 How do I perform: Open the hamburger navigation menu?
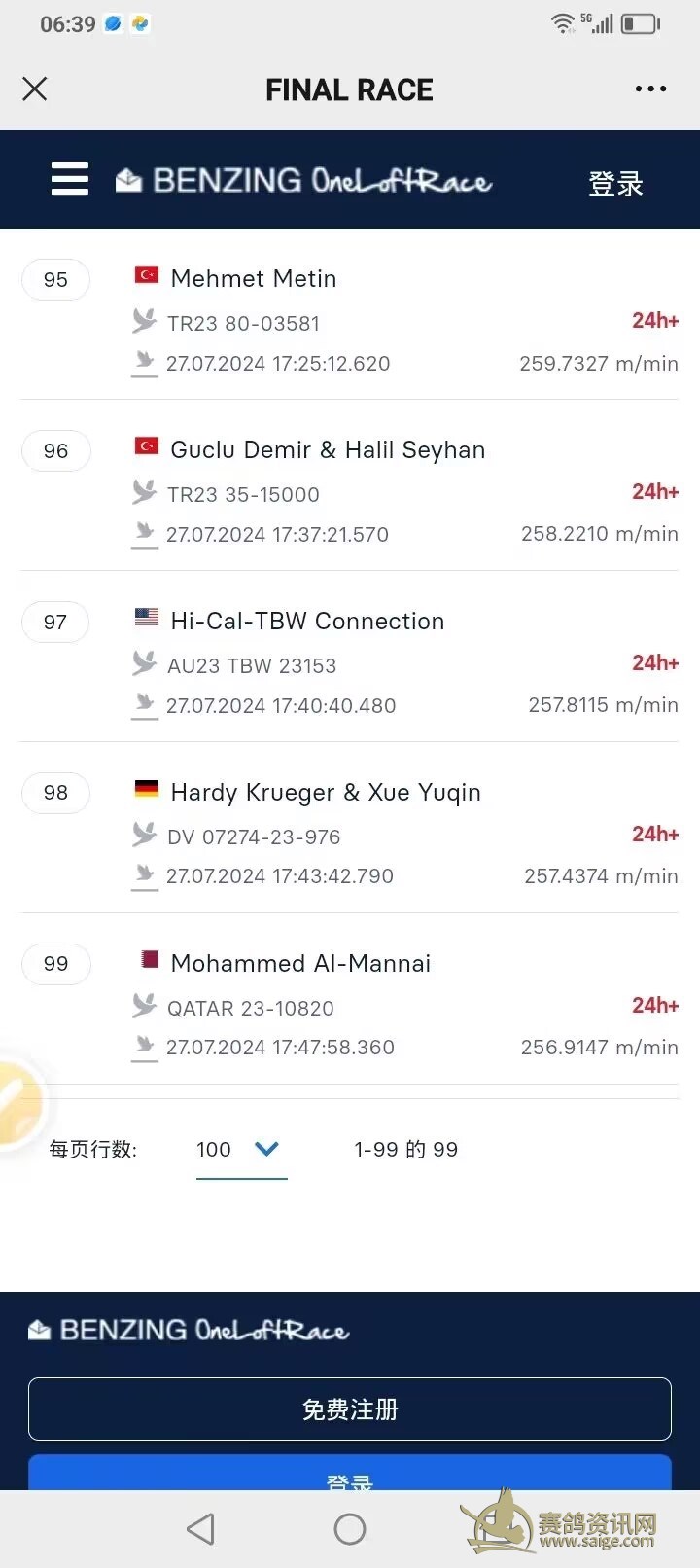tap(70, 179)
